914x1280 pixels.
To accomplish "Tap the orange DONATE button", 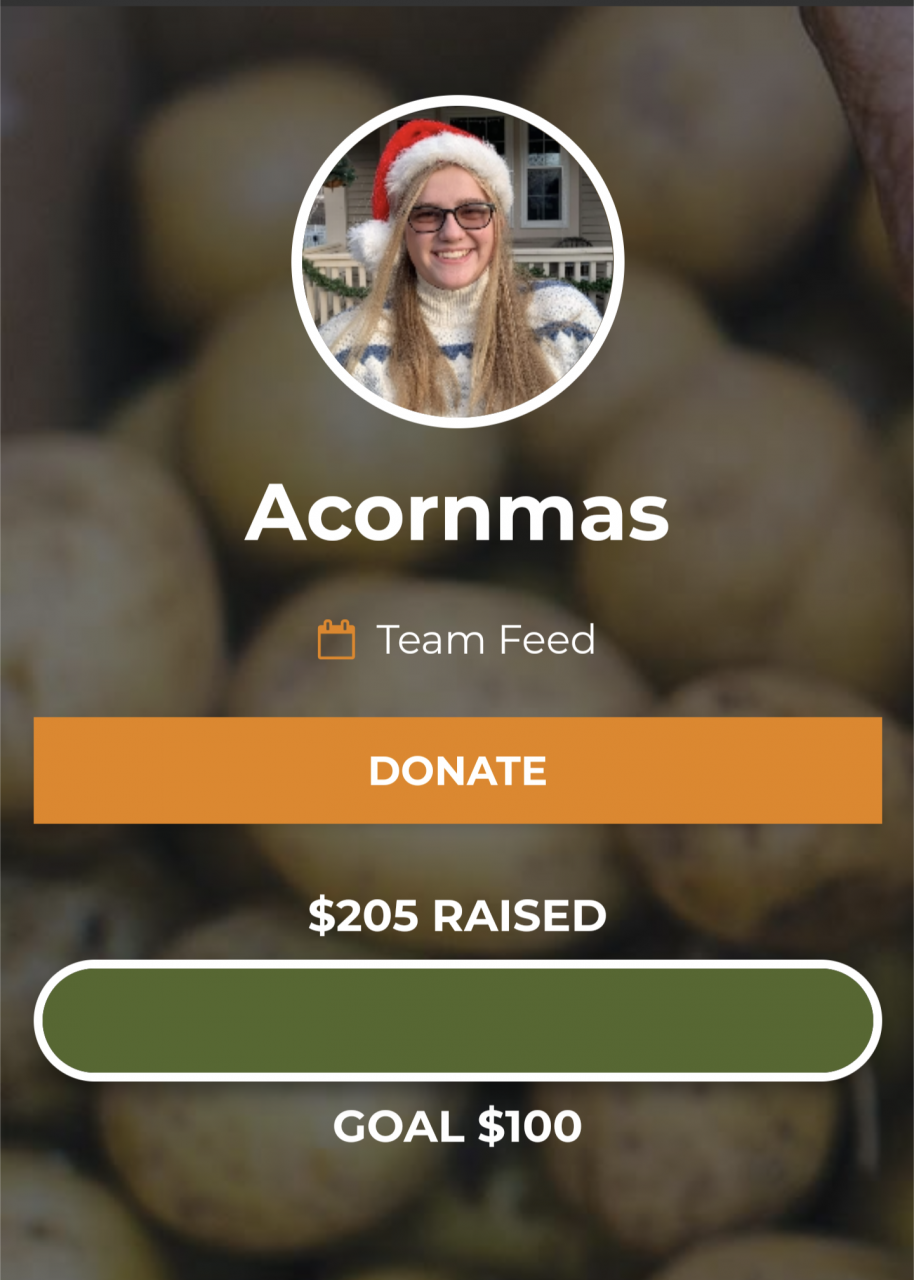I will 457,770.
